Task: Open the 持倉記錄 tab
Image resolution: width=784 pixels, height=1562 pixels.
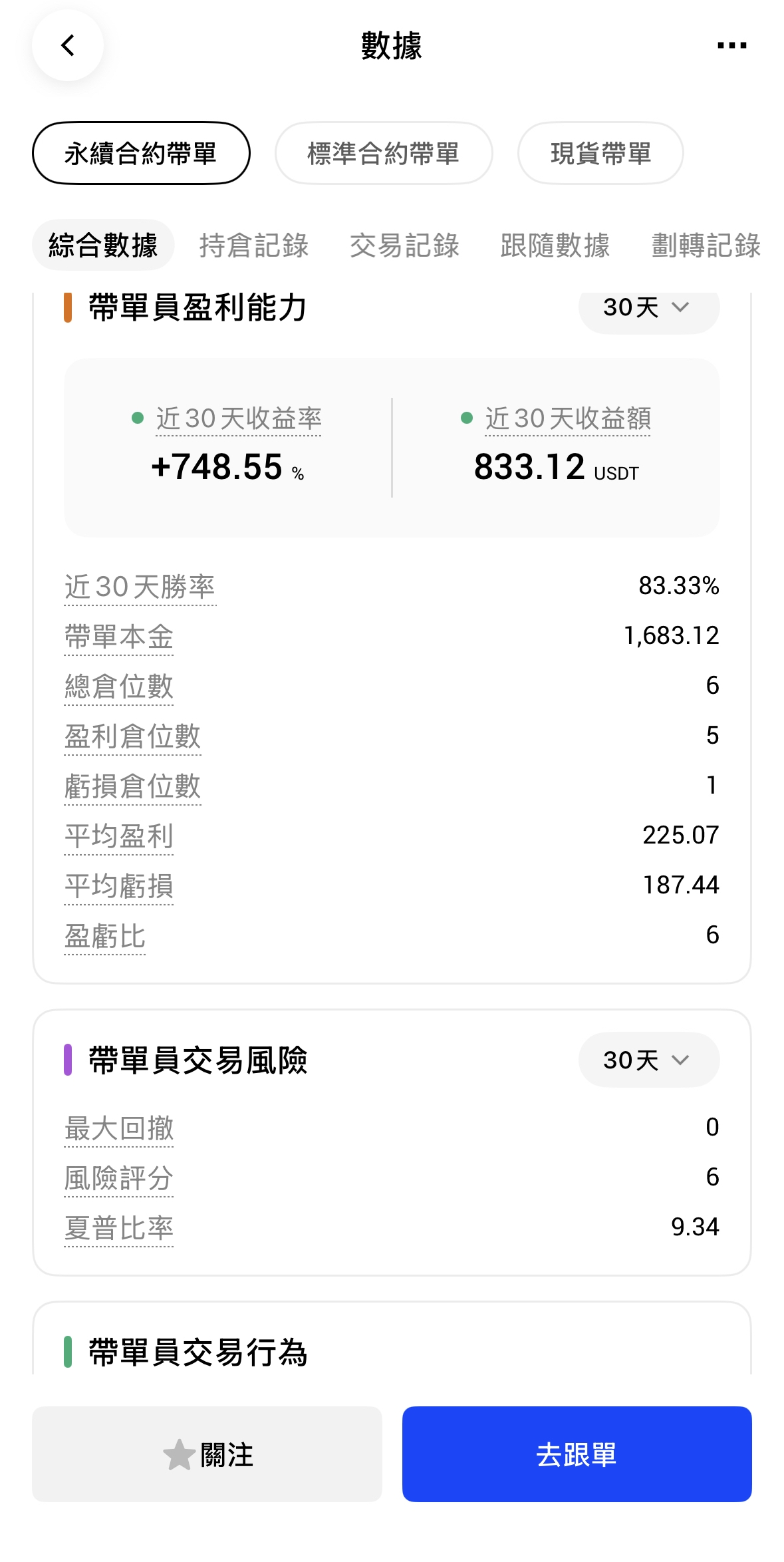Action: click(x=254, y=245)
